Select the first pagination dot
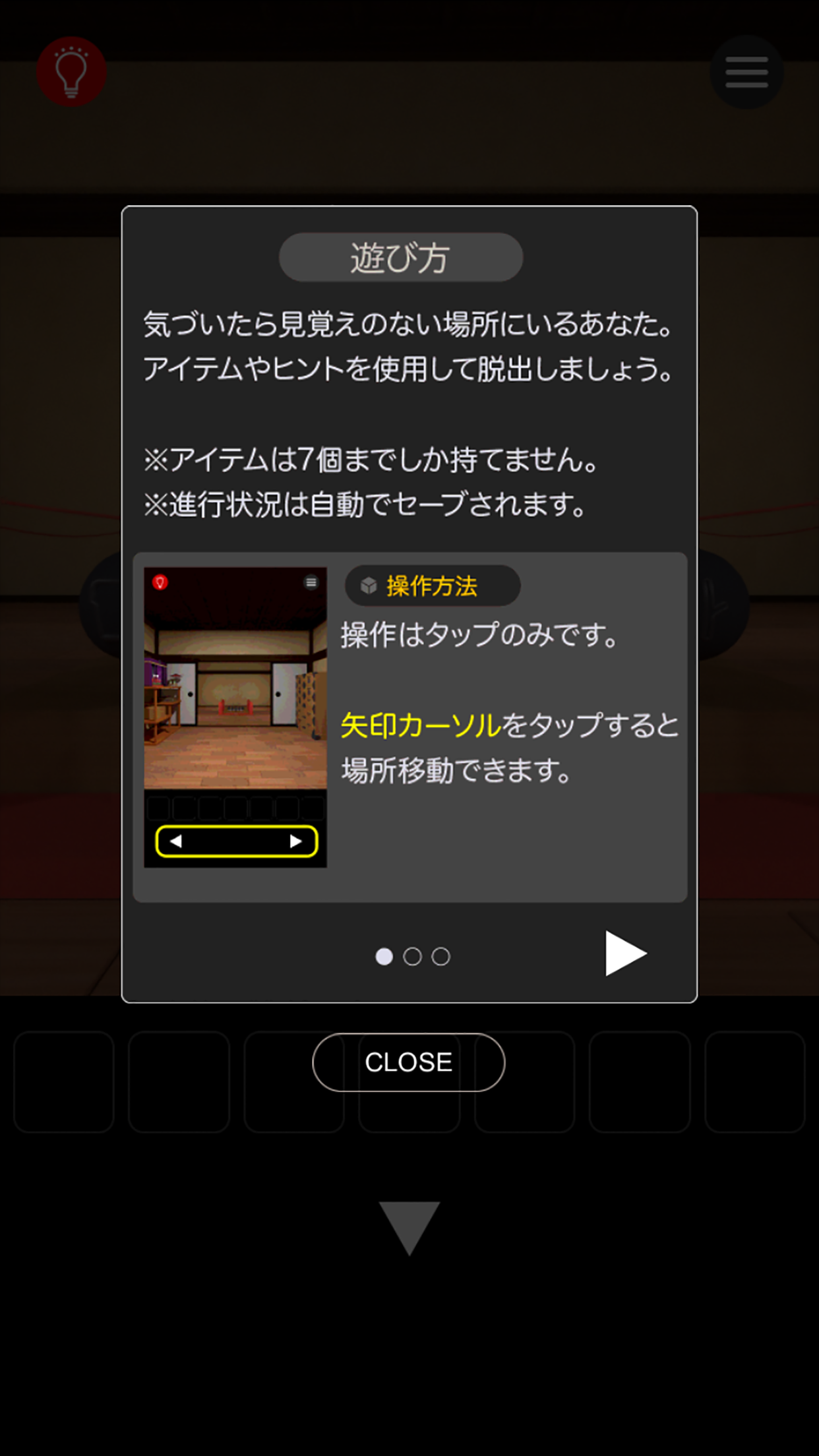This screenshot has width=819, height=1456. tap(383, 956)
